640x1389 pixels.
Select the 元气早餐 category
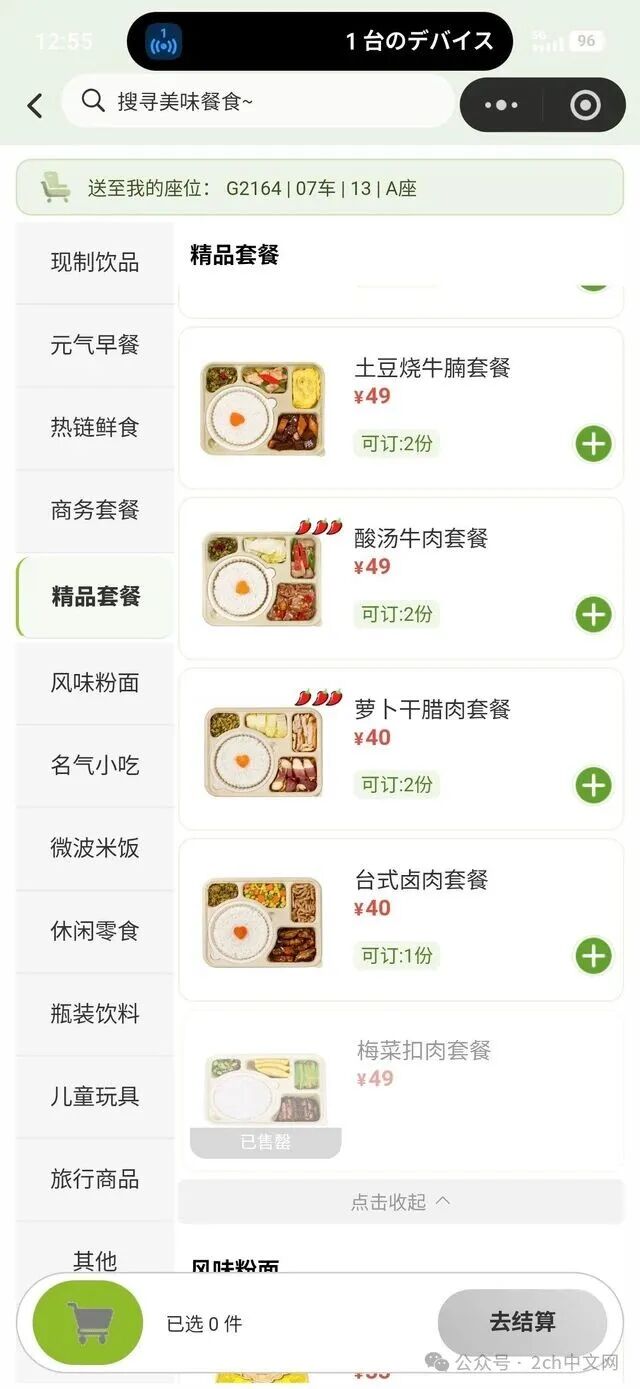[95, 346]
